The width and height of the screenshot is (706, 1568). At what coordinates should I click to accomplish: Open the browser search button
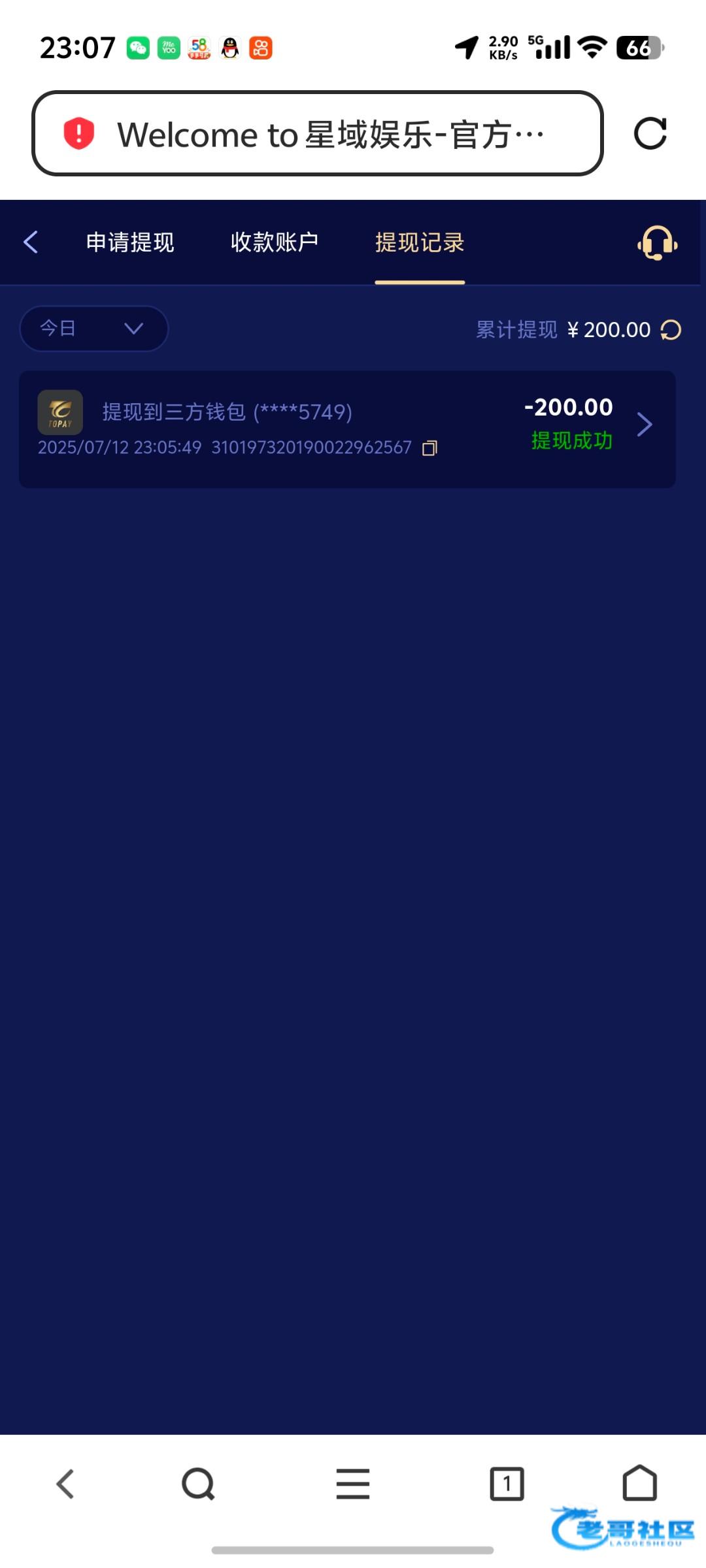tap(198, 1484)
